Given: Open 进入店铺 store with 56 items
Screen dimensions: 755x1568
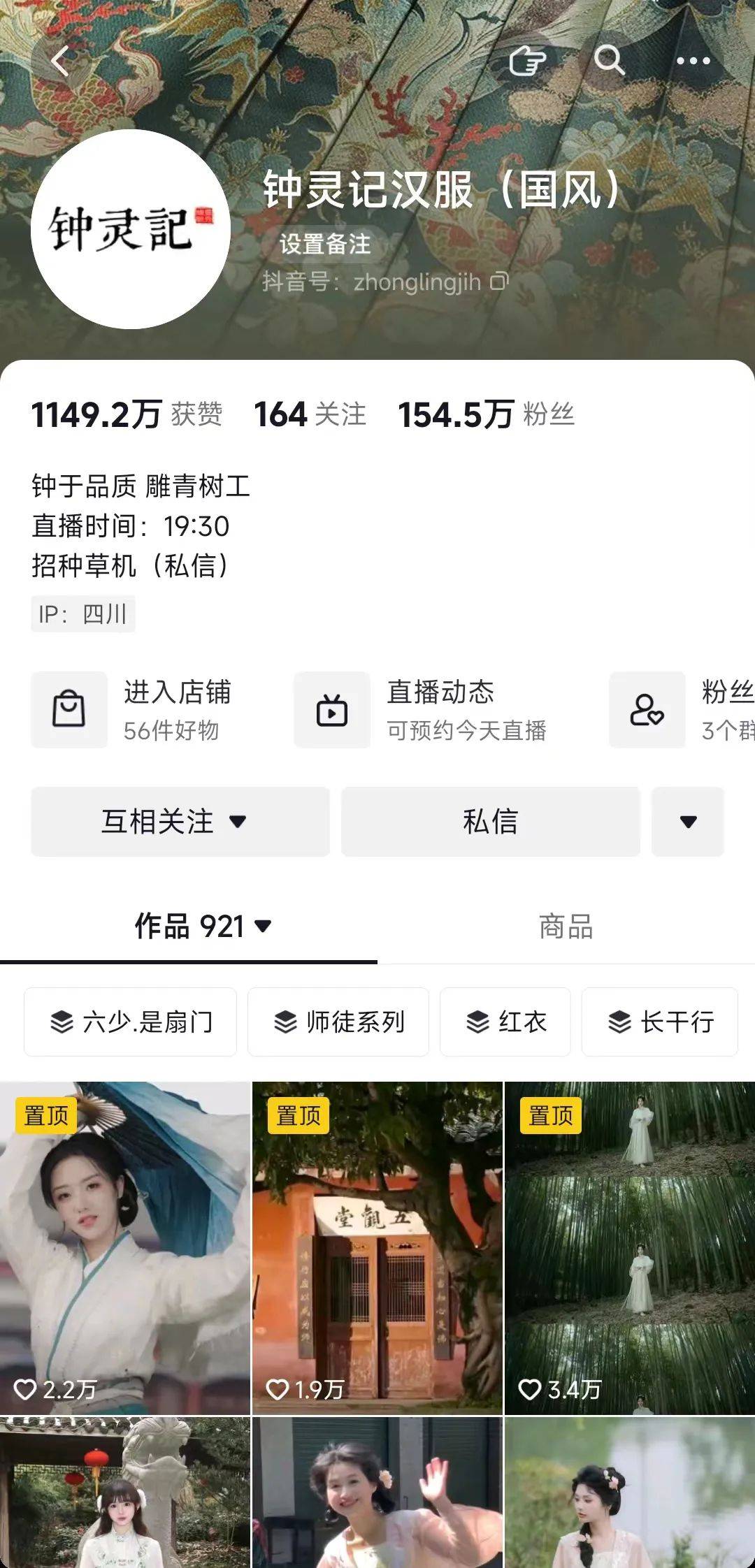Looking at the screenshot, I should [x=140, y=710].
